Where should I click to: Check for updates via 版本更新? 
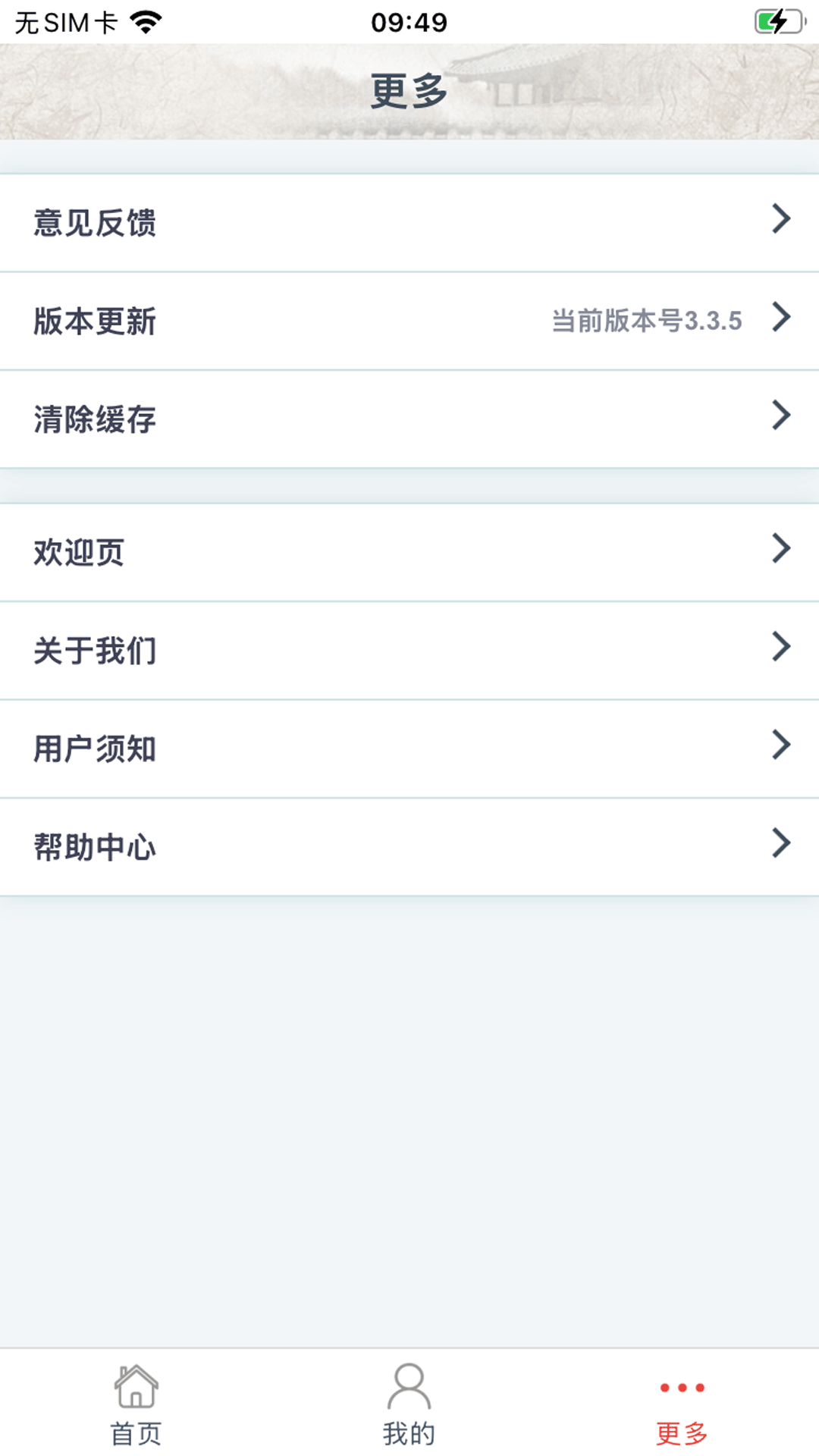(x=409, y=321)
